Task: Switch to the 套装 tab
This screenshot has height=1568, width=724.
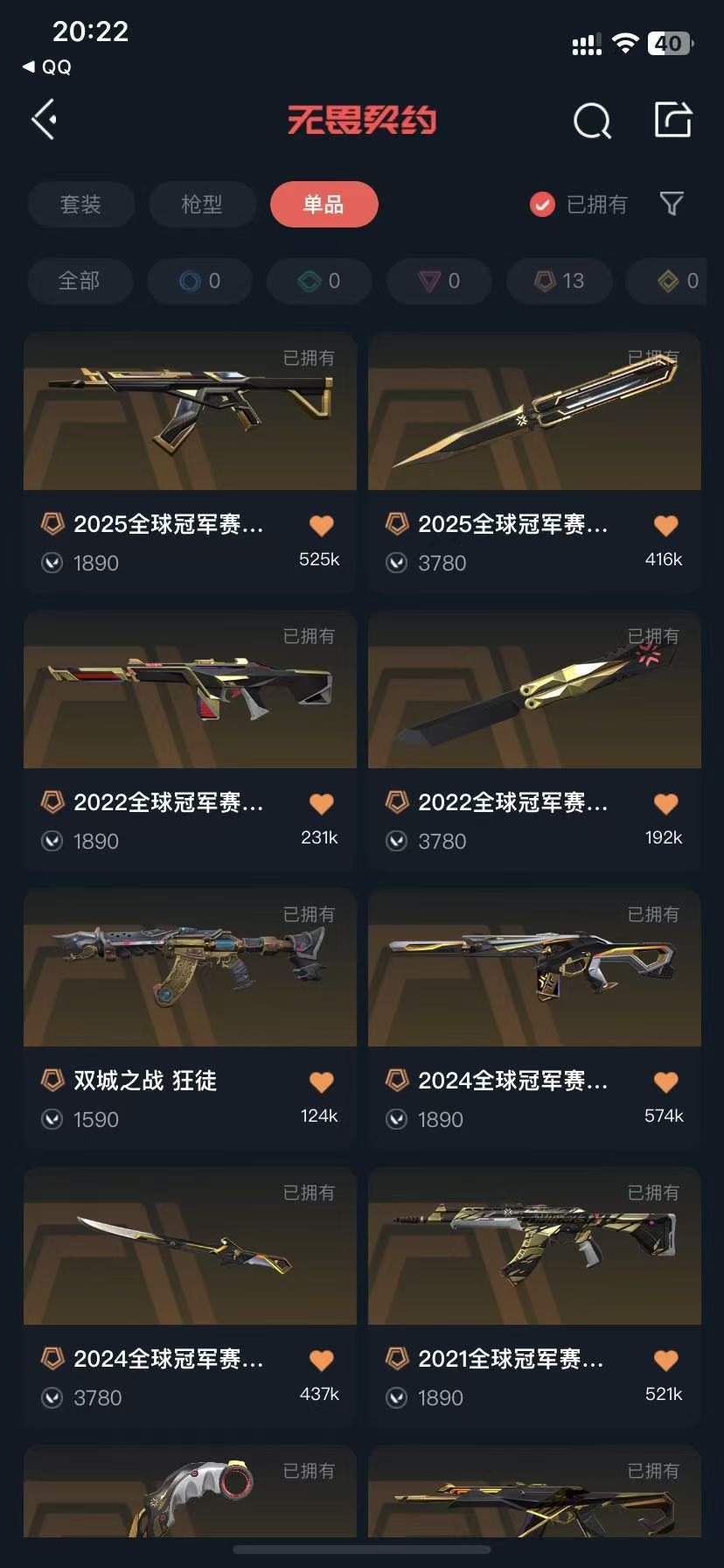Action: (x=81, y=204)
